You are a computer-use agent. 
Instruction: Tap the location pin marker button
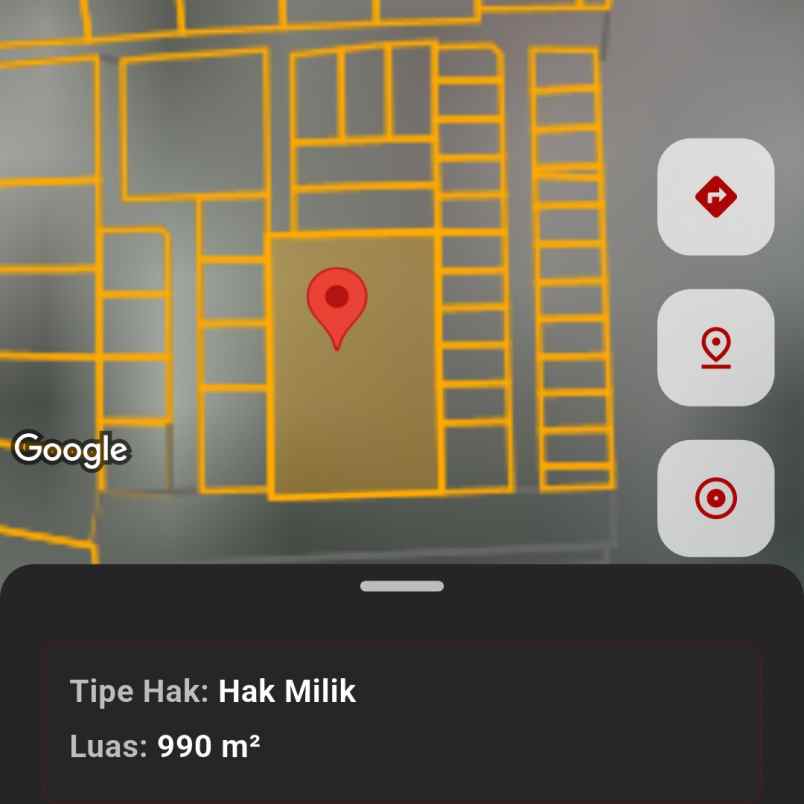(715, 348)
